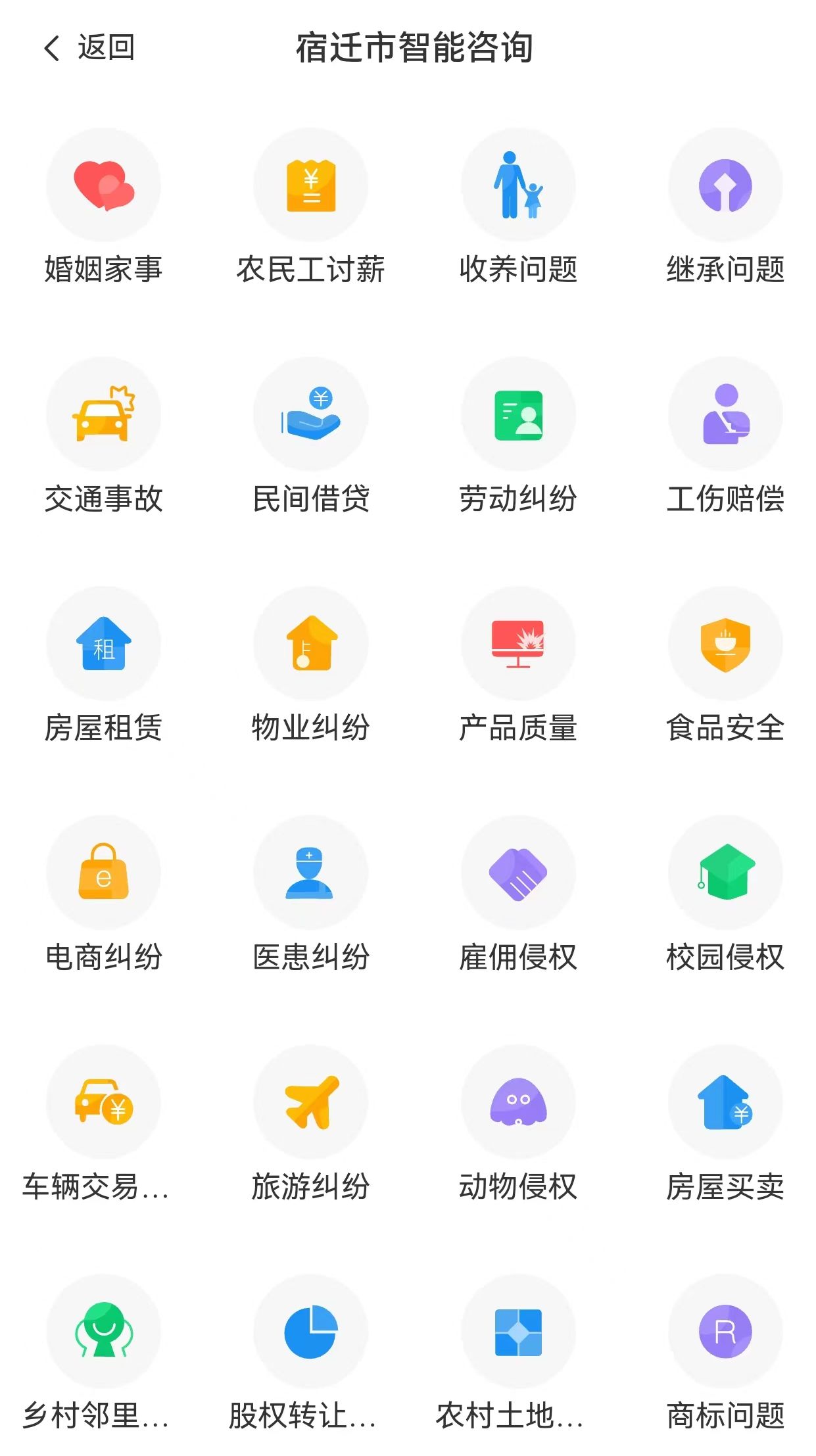Open 房屋买卖 consultation
This screenshot has height=1456, width=816.
pos(725,1102)
